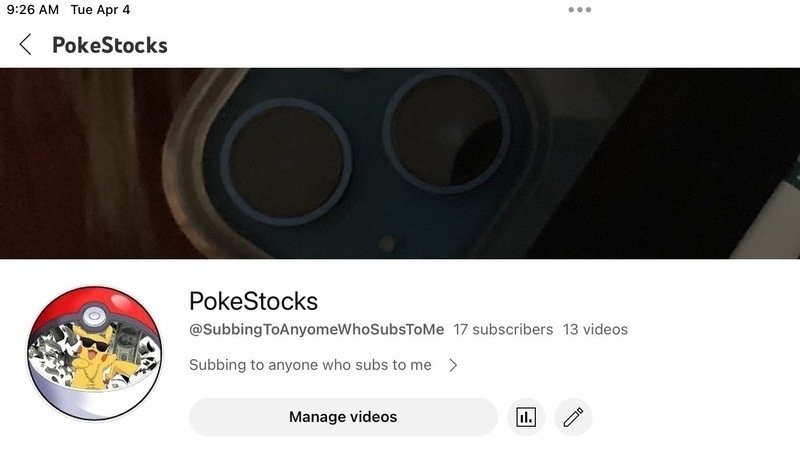800x450 pixels.
Task: Open the three-dot multitasking menu
Action: click(x=580, y=10)
